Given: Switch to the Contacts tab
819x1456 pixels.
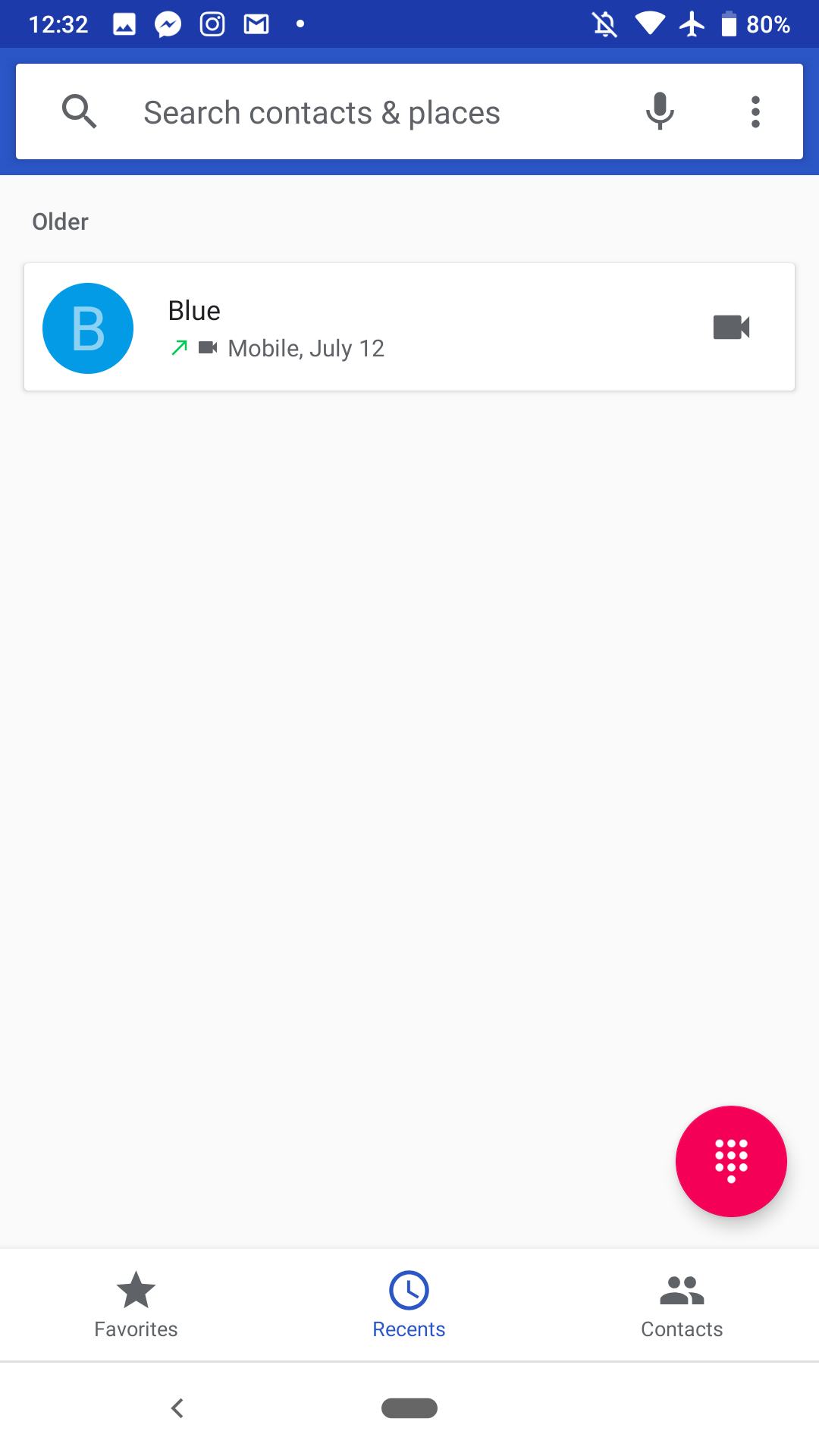Looking at the screenshot, I should [681, 1304].
